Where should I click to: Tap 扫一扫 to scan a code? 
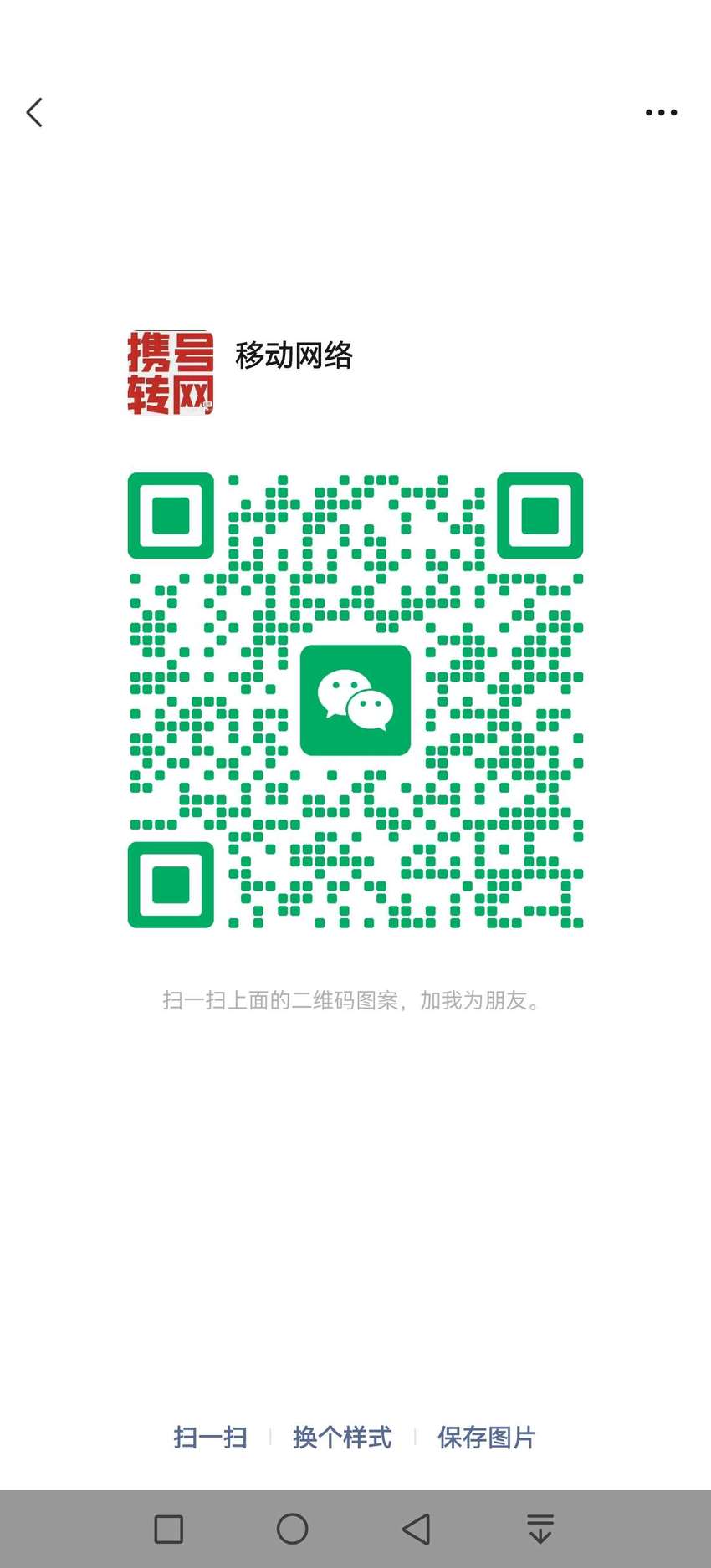tap(210, 1437)
